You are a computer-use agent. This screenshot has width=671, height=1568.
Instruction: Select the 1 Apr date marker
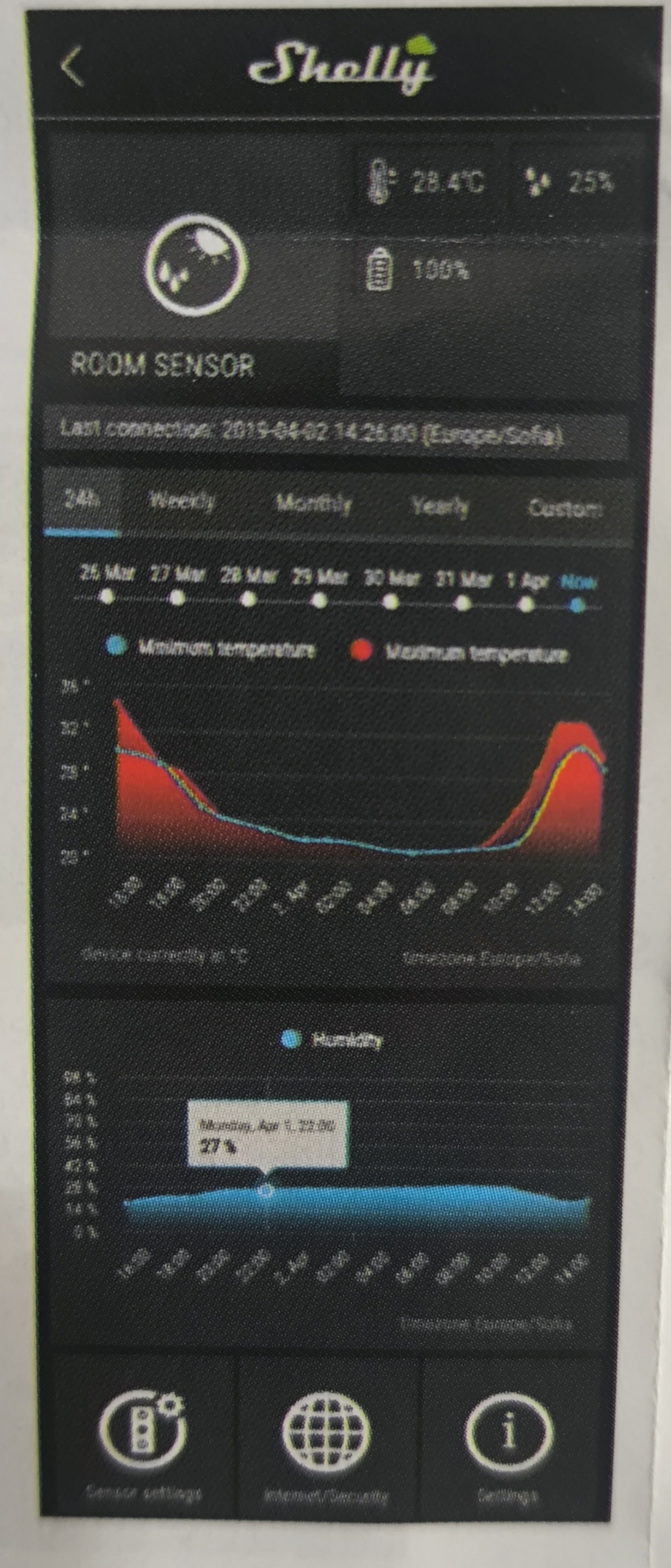coord(527,604)
